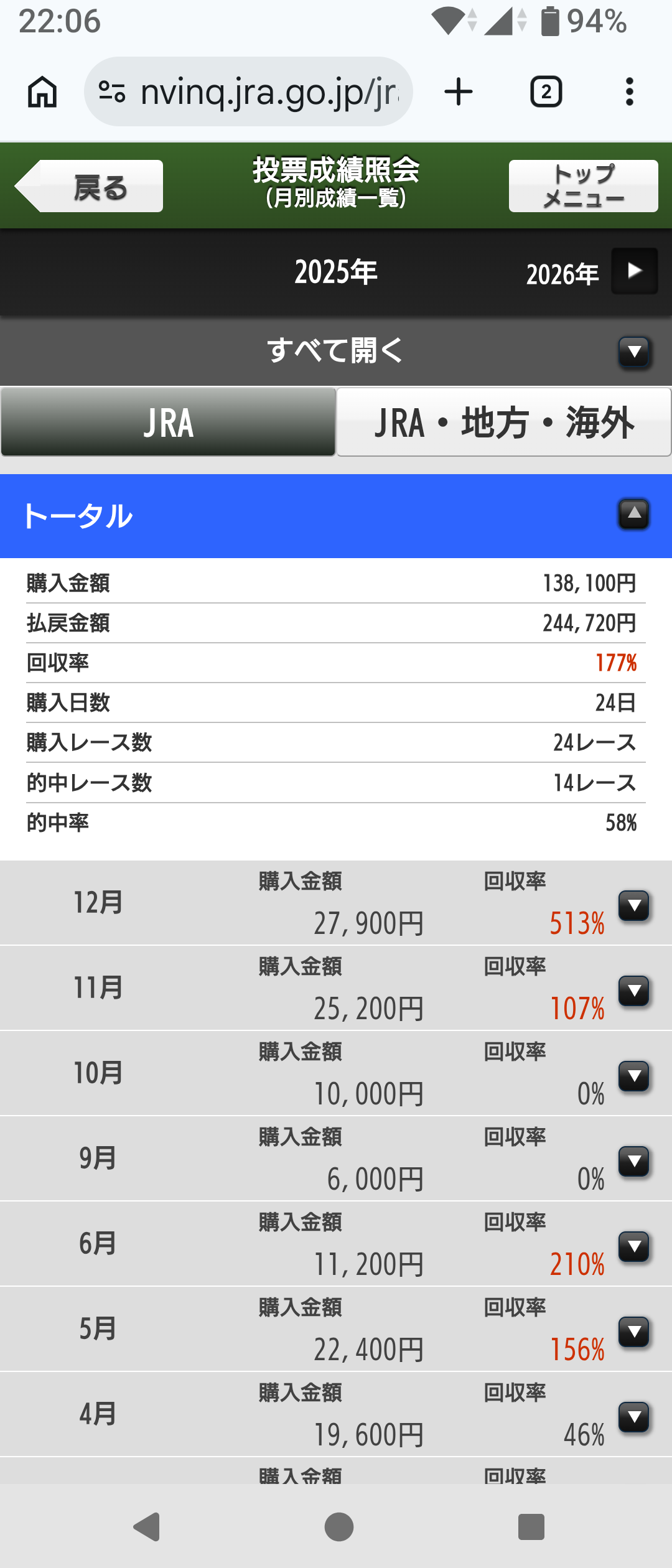
Task: Expand the 10月 row
Action: (633, 1076)
